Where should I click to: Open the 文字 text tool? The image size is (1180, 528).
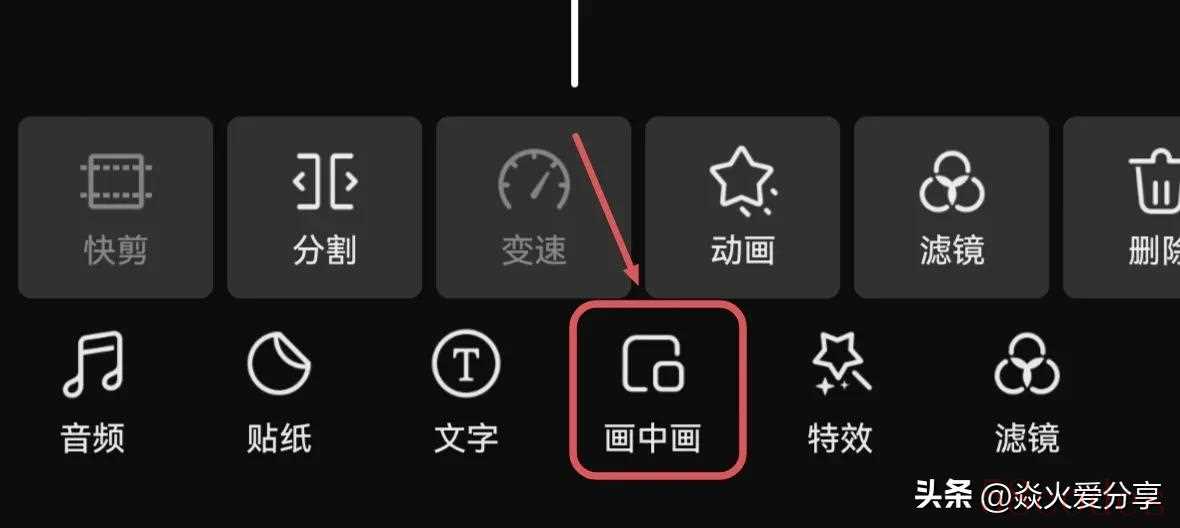tap(466, 392)
